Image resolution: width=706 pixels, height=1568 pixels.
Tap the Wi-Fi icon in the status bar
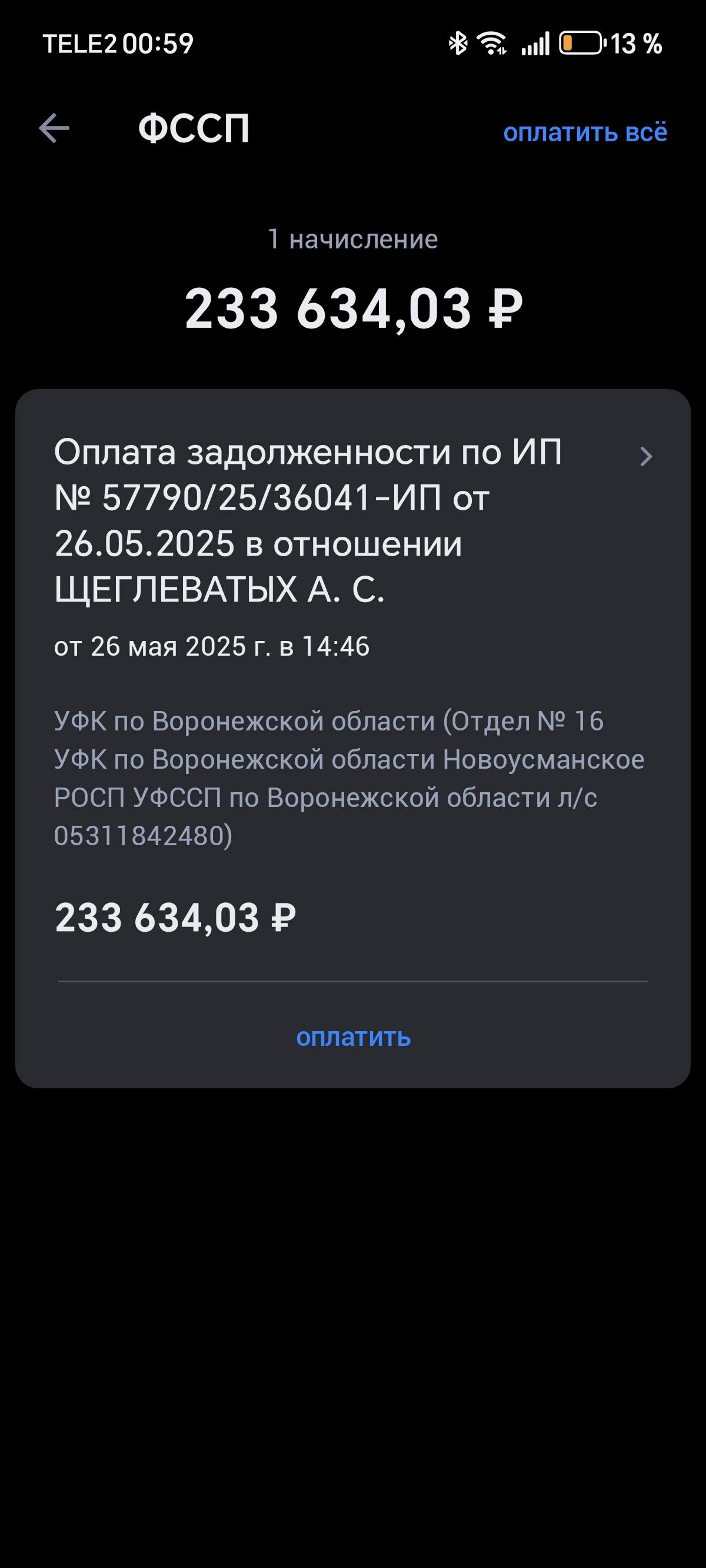(x=493, y=44)
